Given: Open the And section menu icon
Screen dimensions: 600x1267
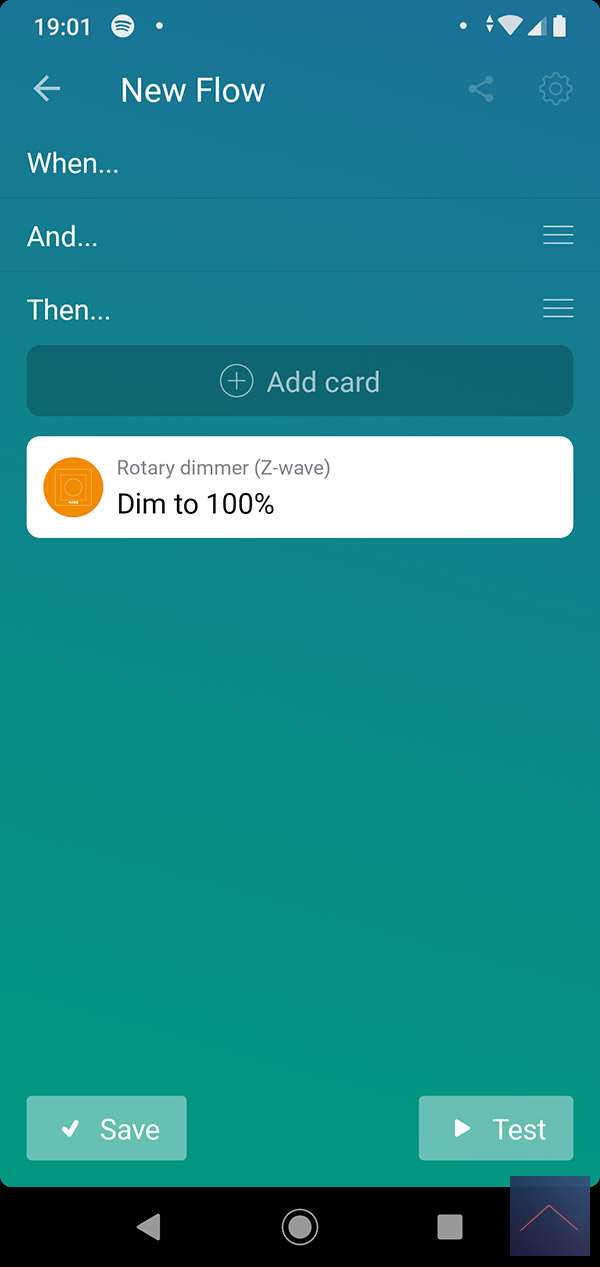Looking at the screenshot, I should tap(558, 236).
